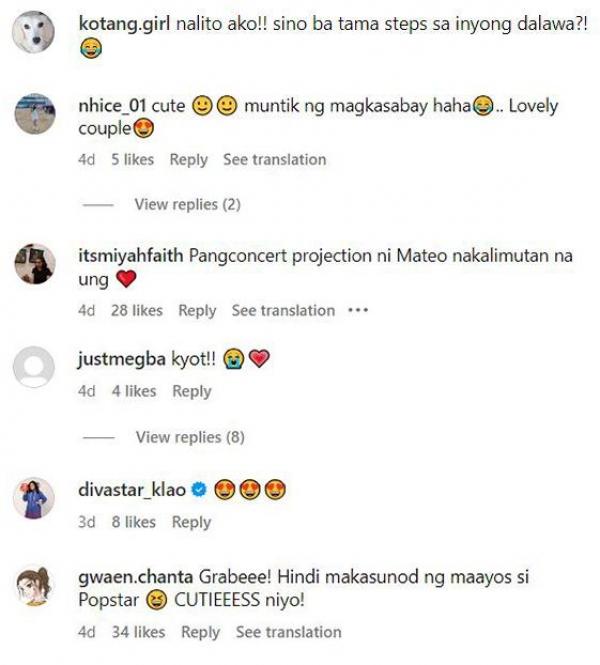600x665 pixels.
Task: Reply to justmegba's comment
Action: point(191,392)
